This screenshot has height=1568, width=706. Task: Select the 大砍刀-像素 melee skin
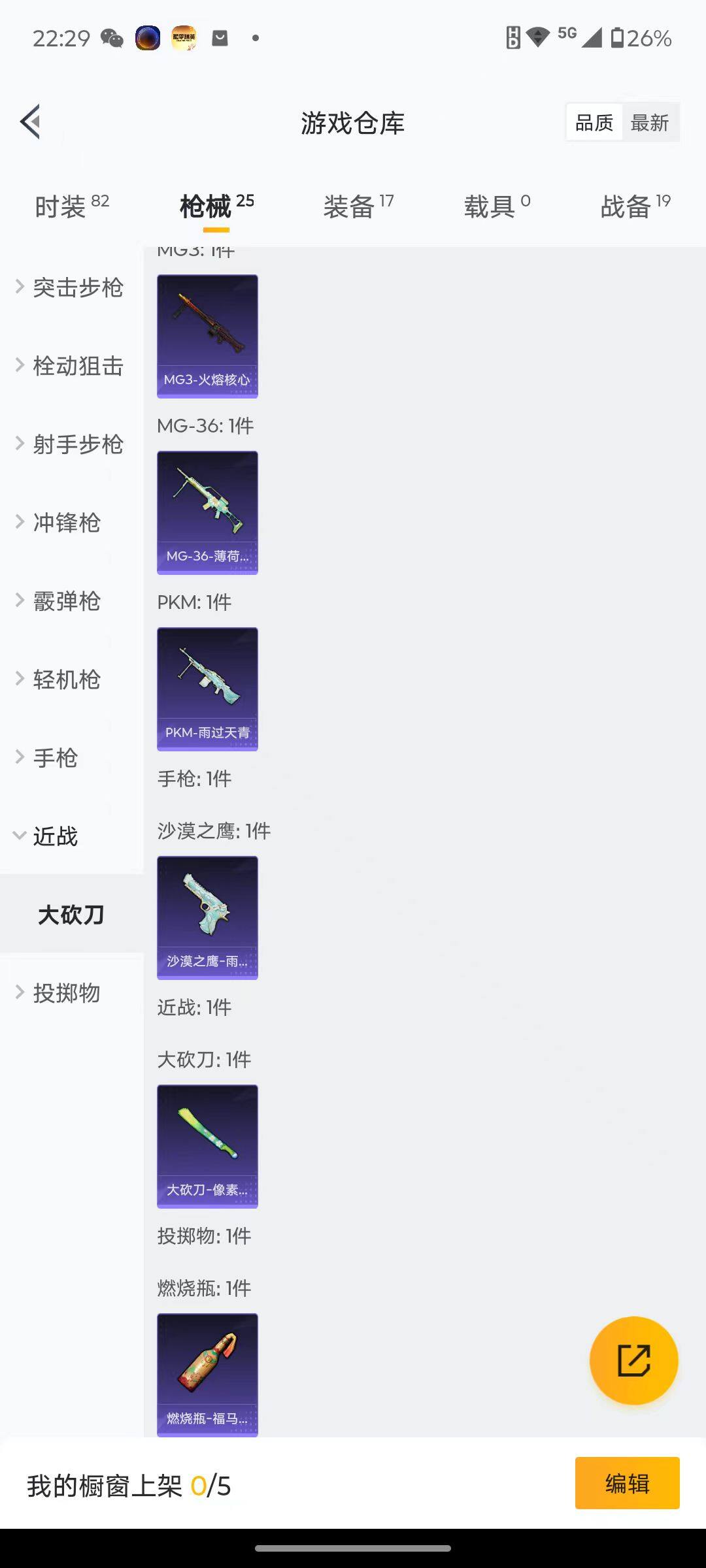[x=207, y=1146]
